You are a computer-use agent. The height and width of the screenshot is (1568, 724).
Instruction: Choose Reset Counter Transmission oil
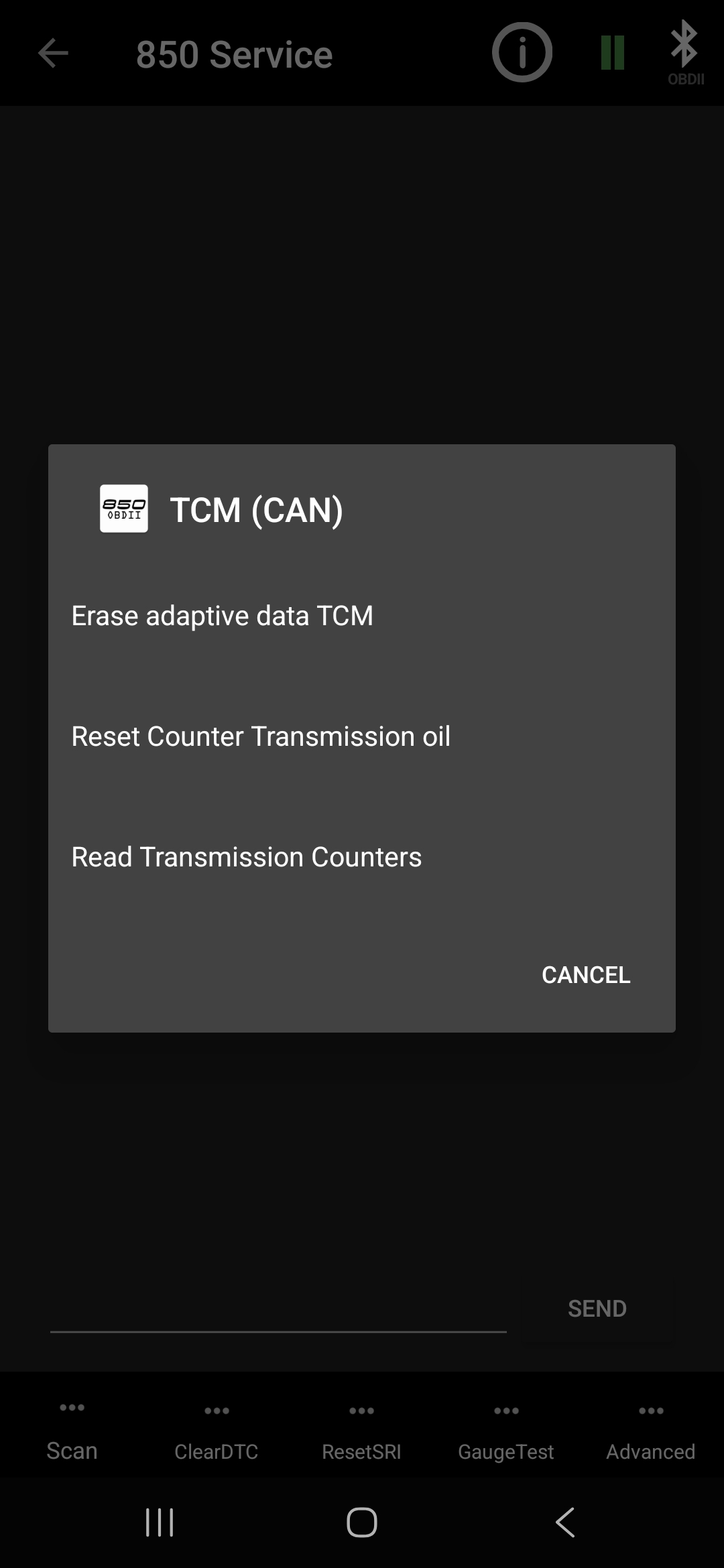(x=261, y=736)
